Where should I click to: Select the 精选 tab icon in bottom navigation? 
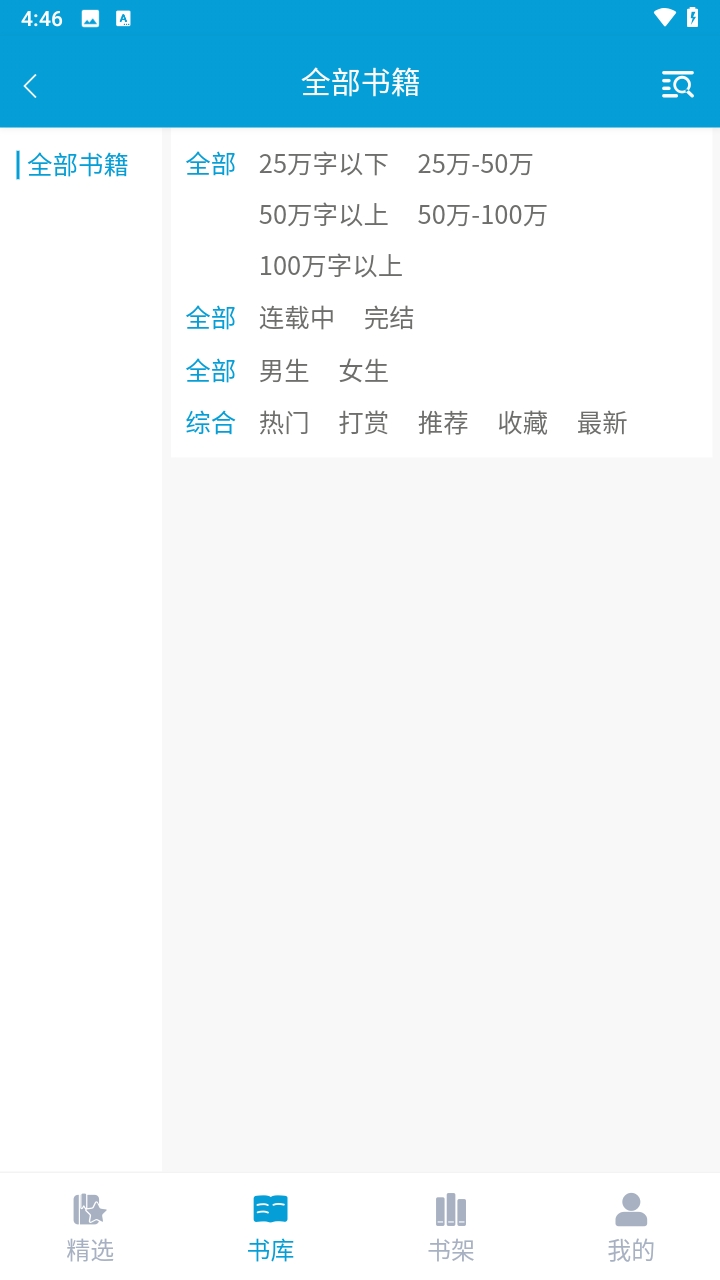pos(90,1210)
